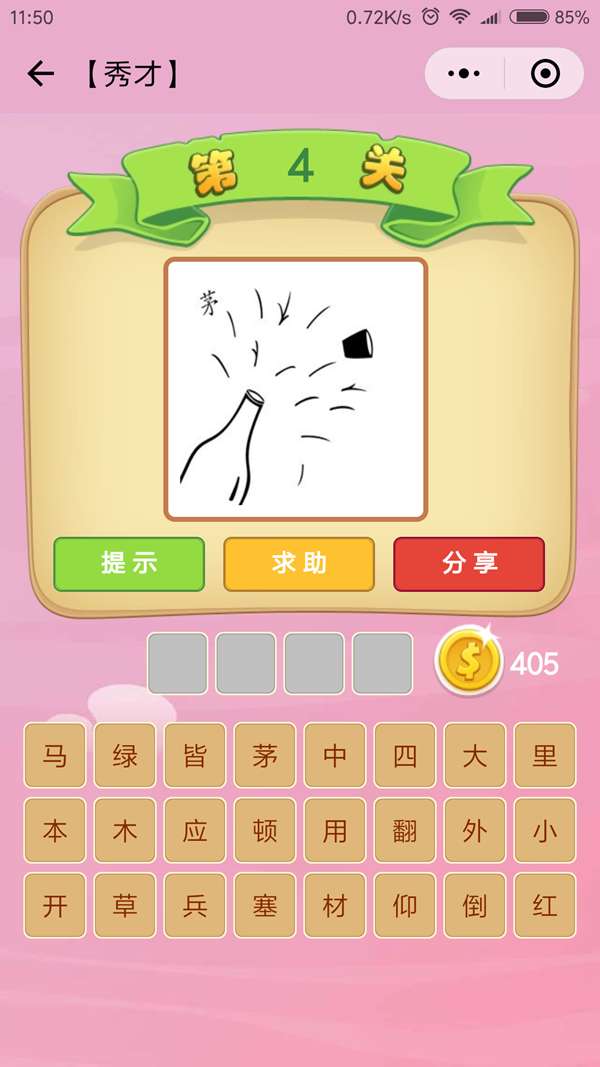The width and height of the screenshot is (600, 1067).
Task: Close the mini program with the circle icon
Action: [545, 74]
